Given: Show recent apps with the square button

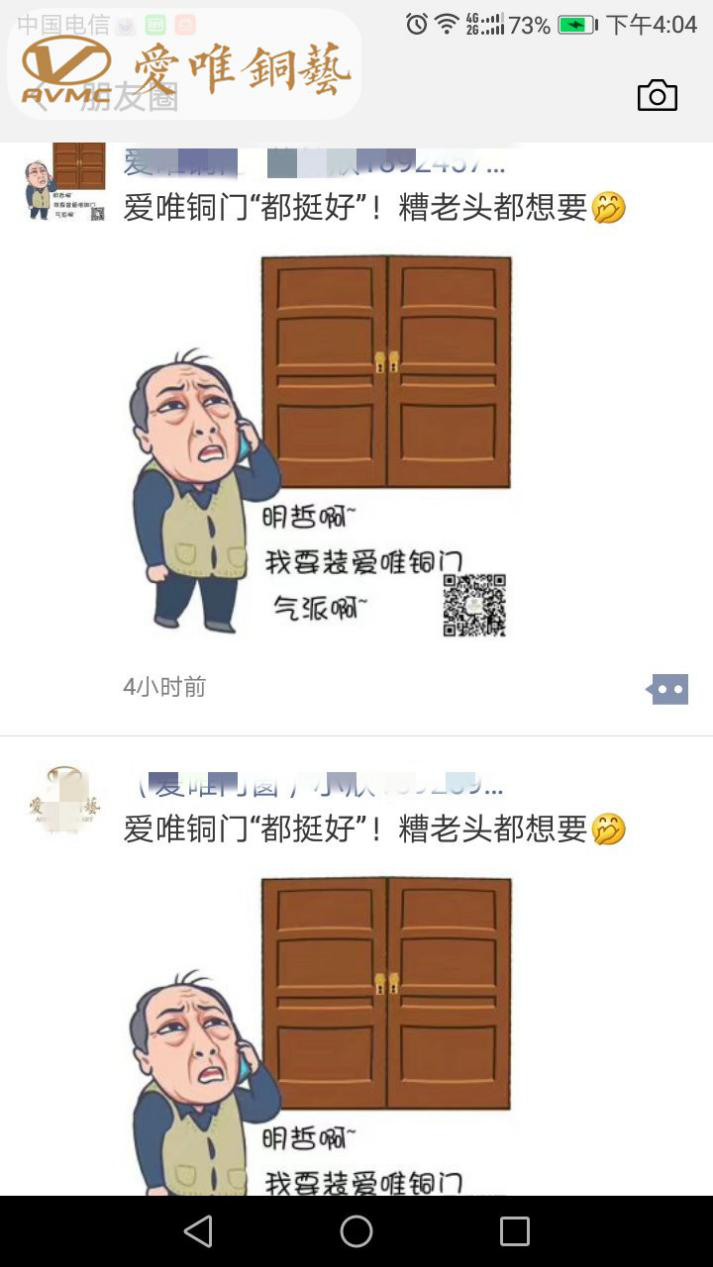Looking at the screenshot, I should [514, 1231].
